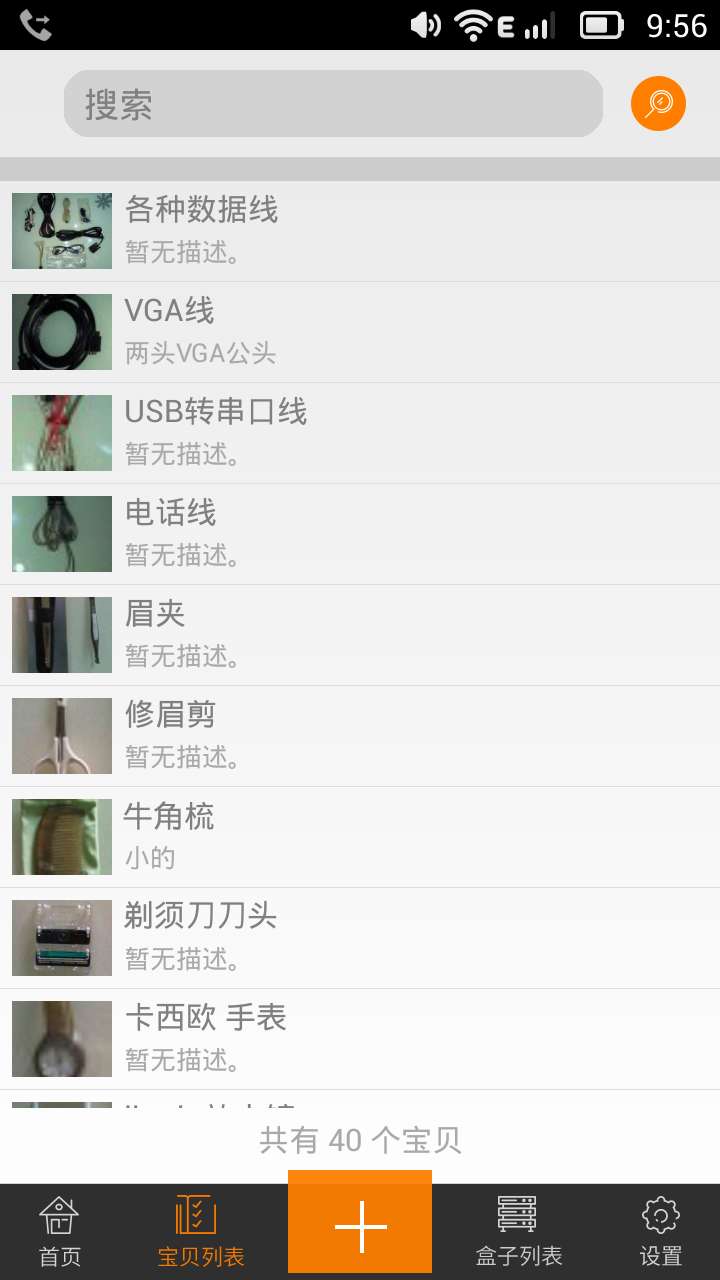View the 剃须刀刀头 item
This screenshot has height=1280, width=720.
click(360, 938)
